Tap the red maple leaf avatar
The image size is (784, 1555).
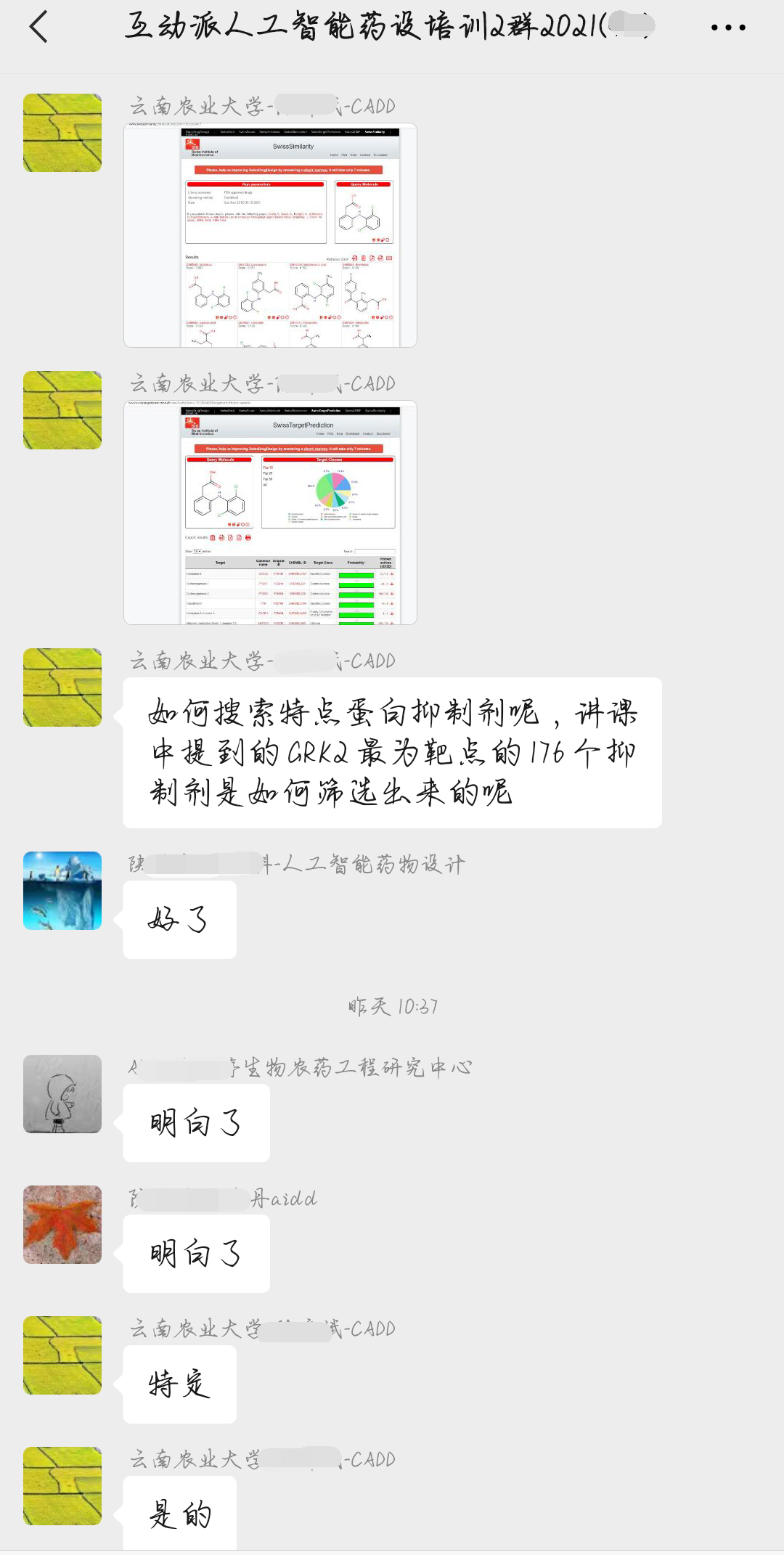(62, 1225)
